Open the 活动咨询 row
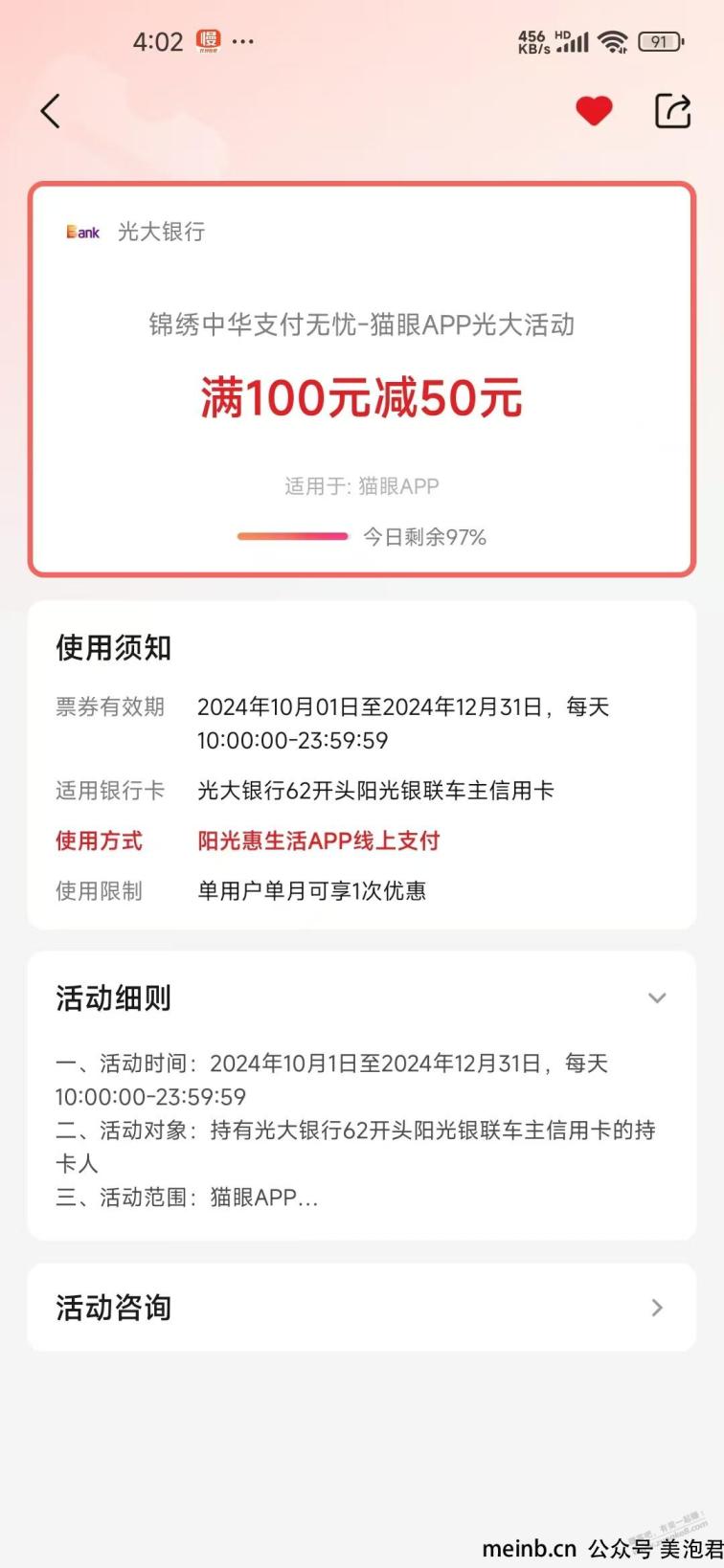Screen dimensions: 724x1568 [361, 1307]
